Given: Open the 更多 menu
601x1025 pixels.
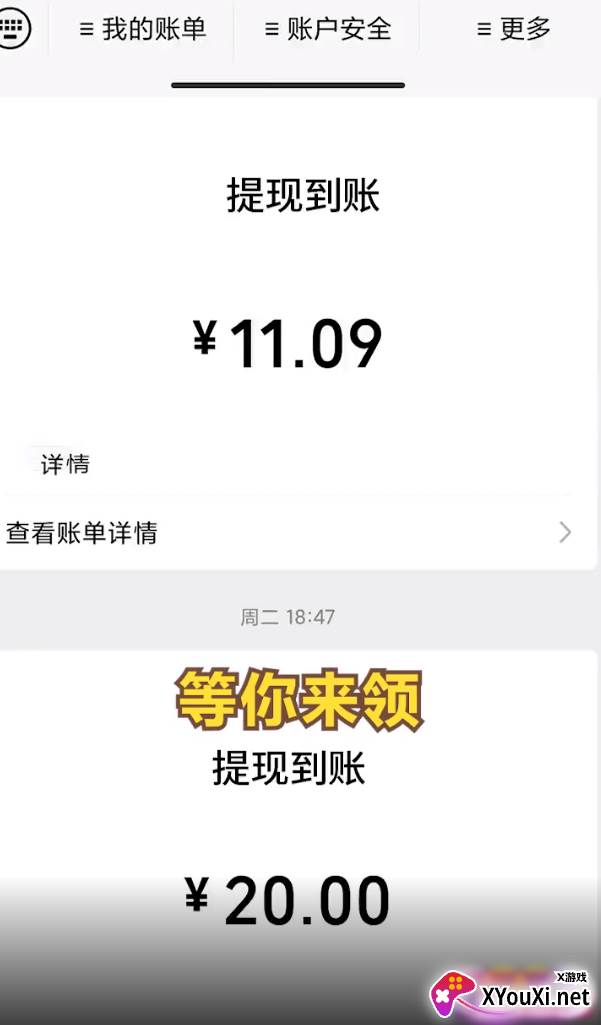Looking at the screenshot, I should click(x=513, y=29).
